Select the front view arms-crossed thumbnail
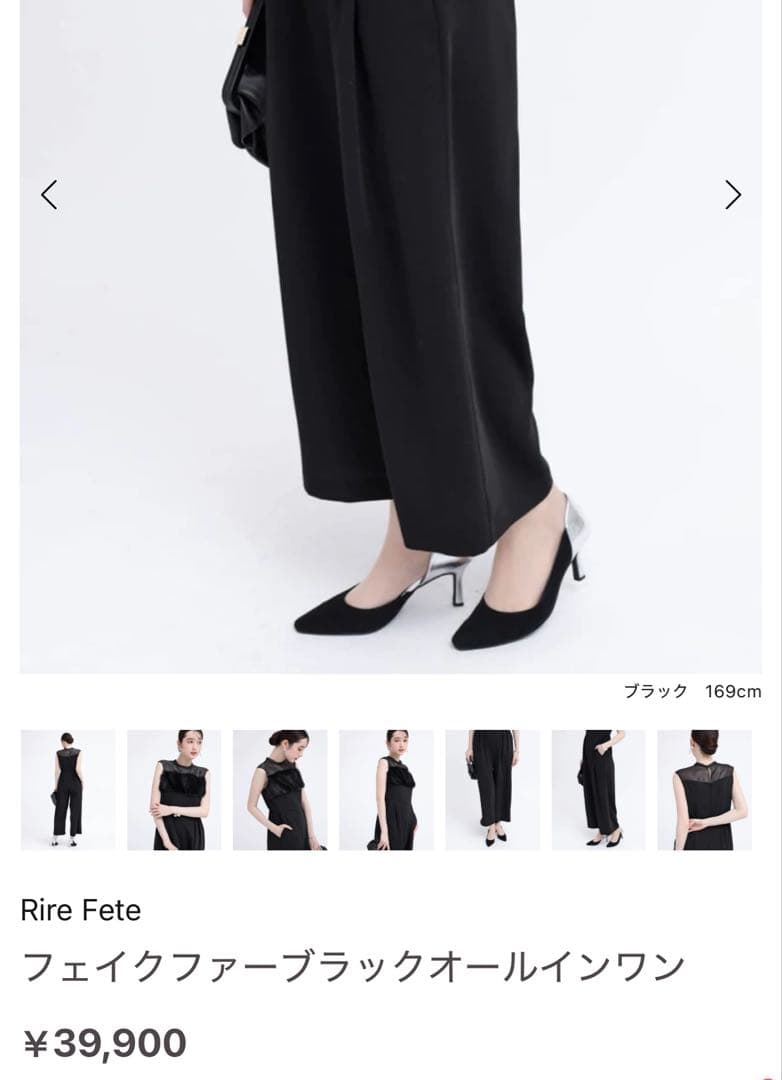Image resolution: width=782 pixels, height=1080 pixels. click(174, 790)
